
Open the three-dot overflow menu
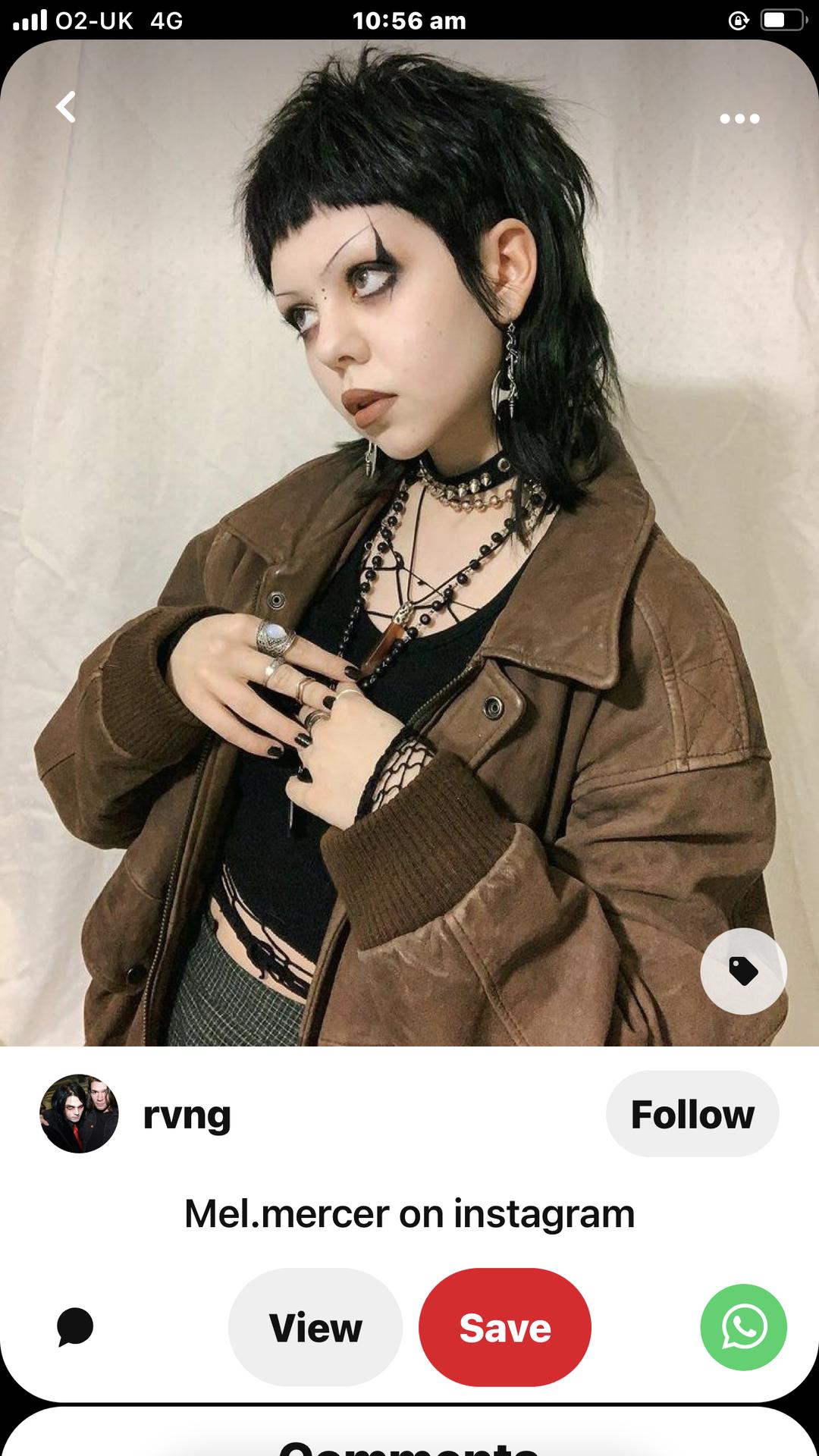pyautogui.click(x=739, y=118)
